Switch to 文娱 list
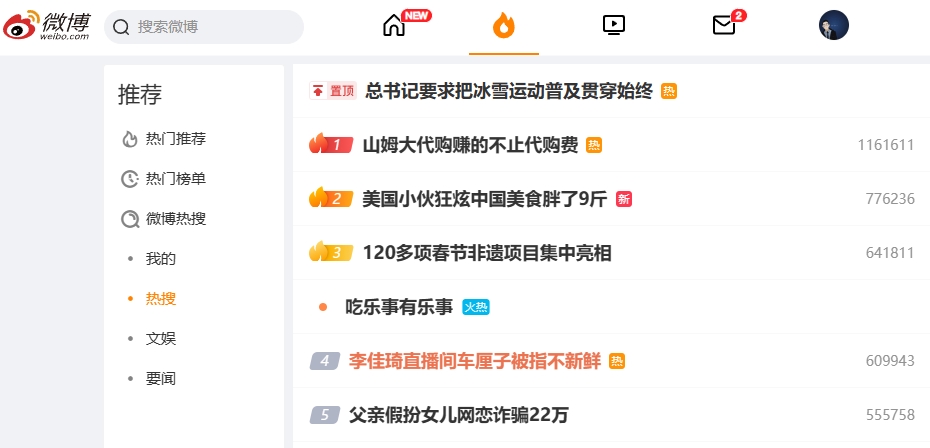 (x=161, y=339)
